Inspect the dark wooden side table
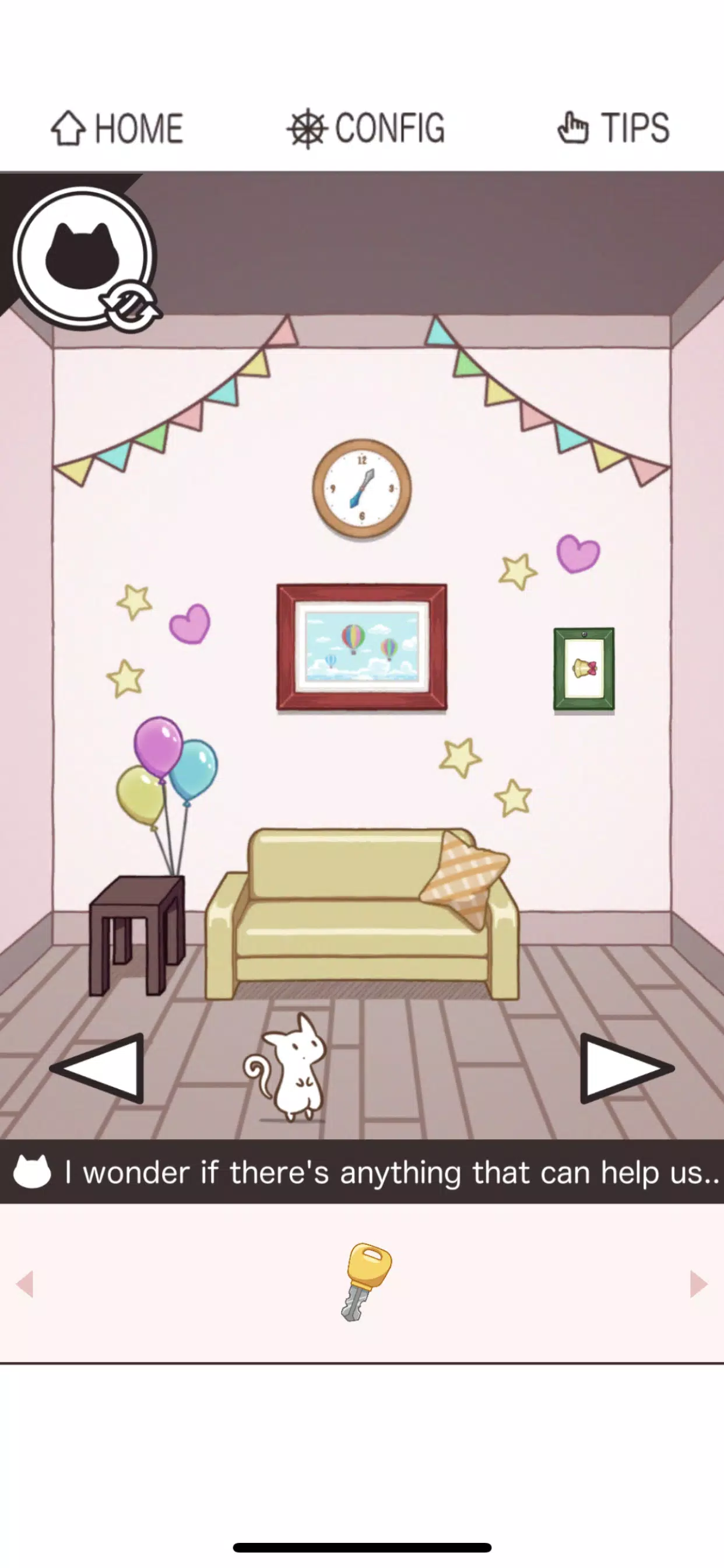This screenshot has height=1568, width=724. (x=137, y=932)
